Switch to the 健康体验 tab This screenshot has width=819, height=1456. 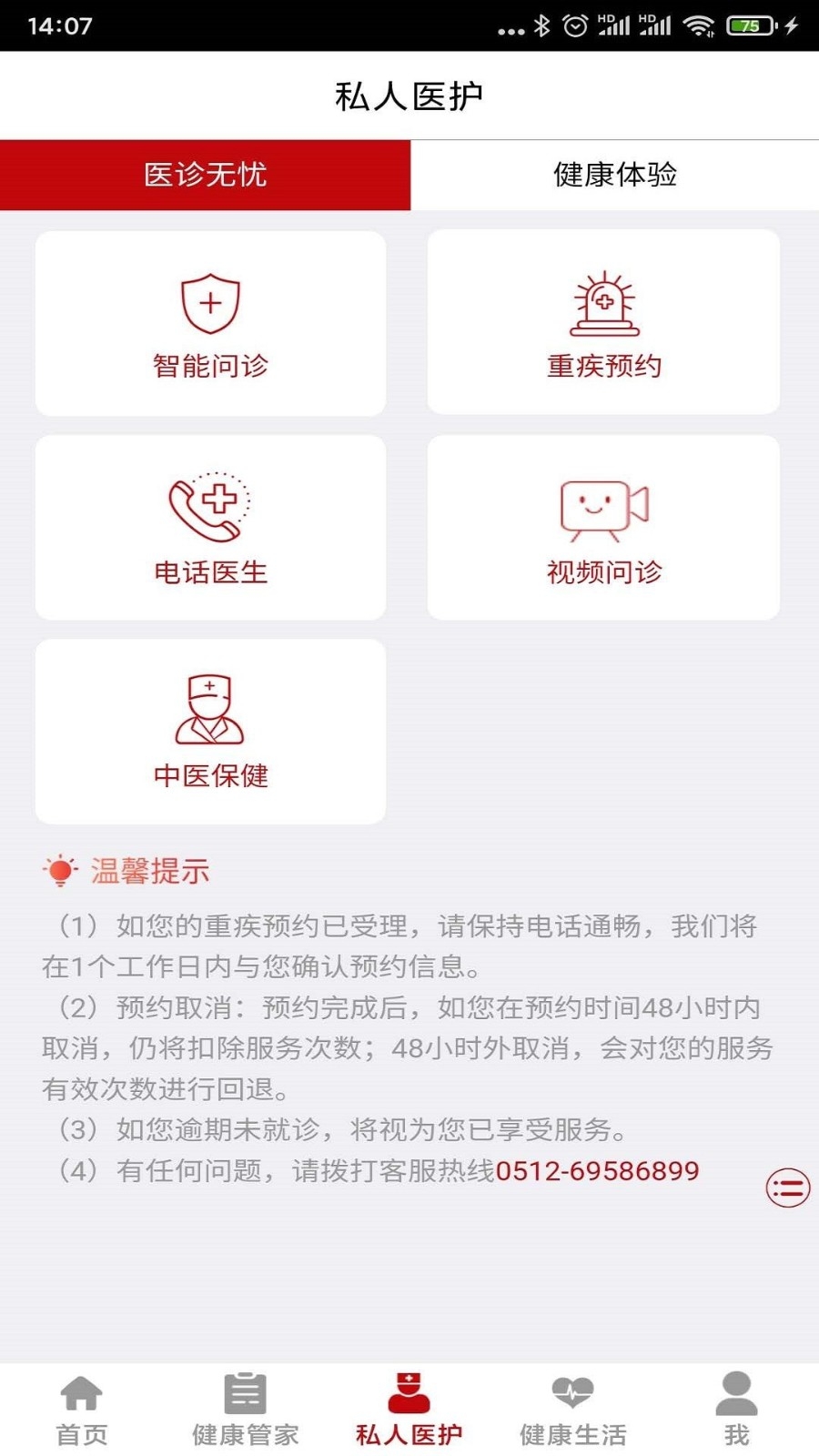pyautogui.click(x=615, y=175)
